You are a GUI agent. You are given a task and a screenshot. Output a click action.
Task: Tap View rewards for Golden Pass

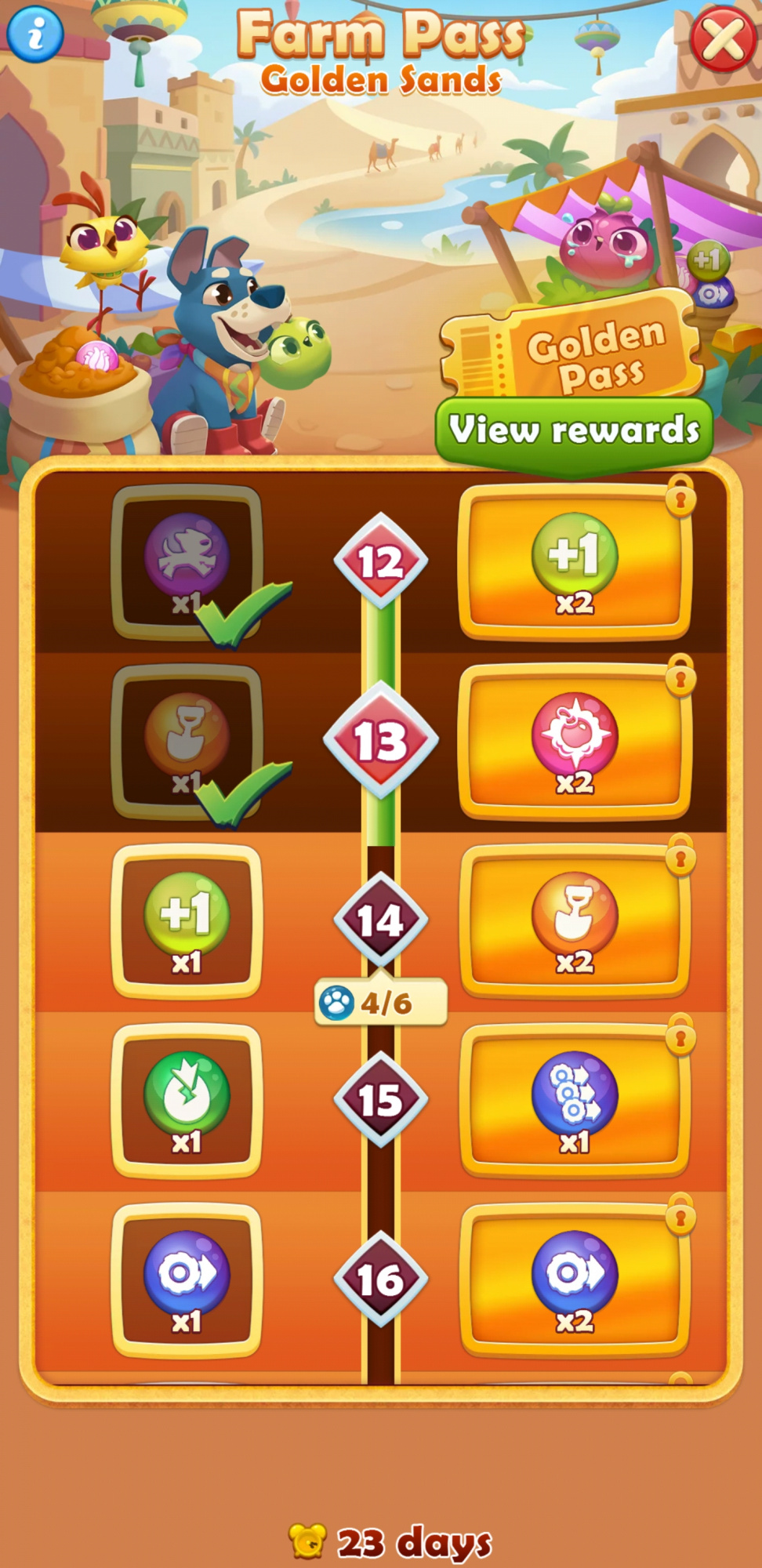(x=574, y=430)
